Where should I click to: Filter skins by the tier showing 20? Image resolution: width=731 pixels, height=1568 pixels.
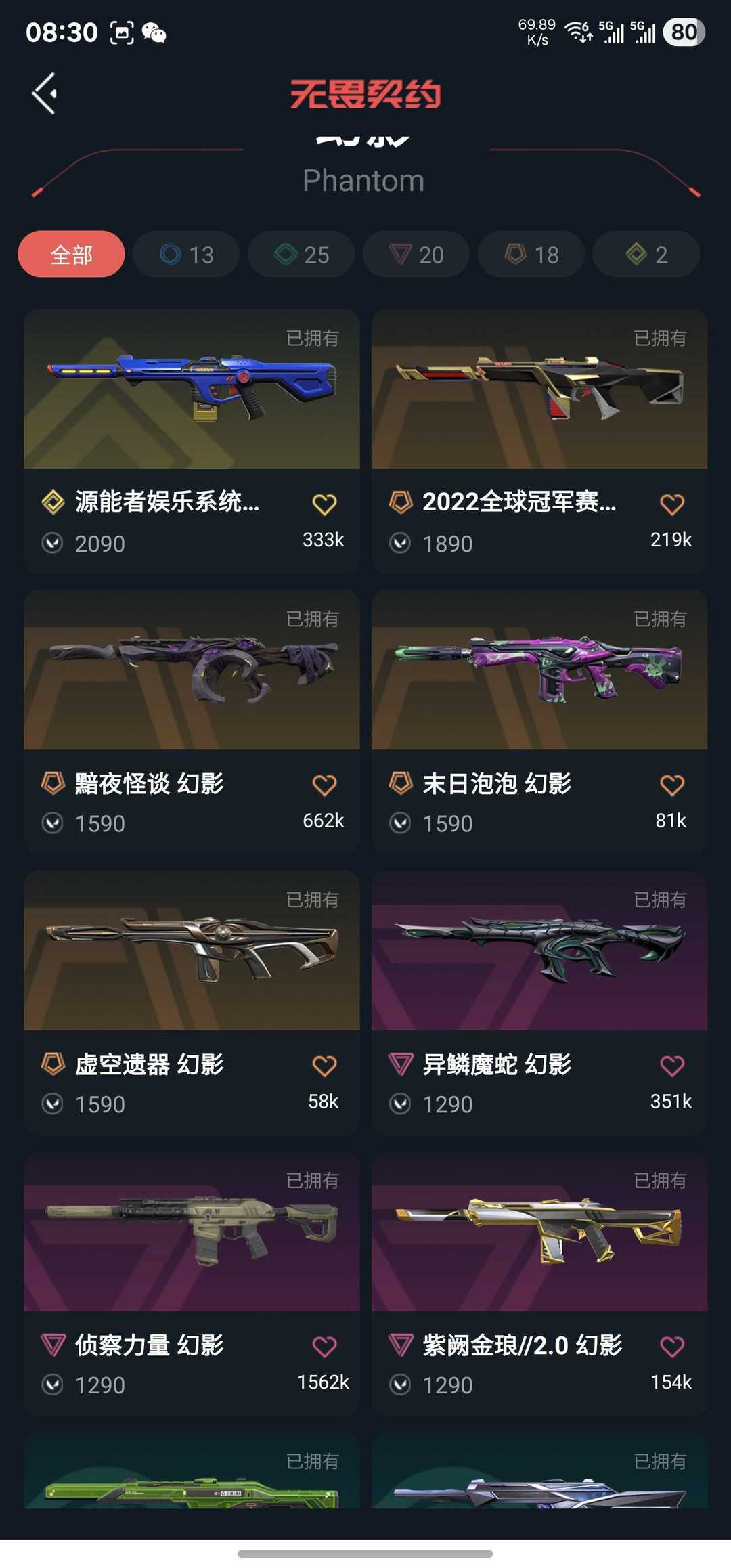[416, 255]
